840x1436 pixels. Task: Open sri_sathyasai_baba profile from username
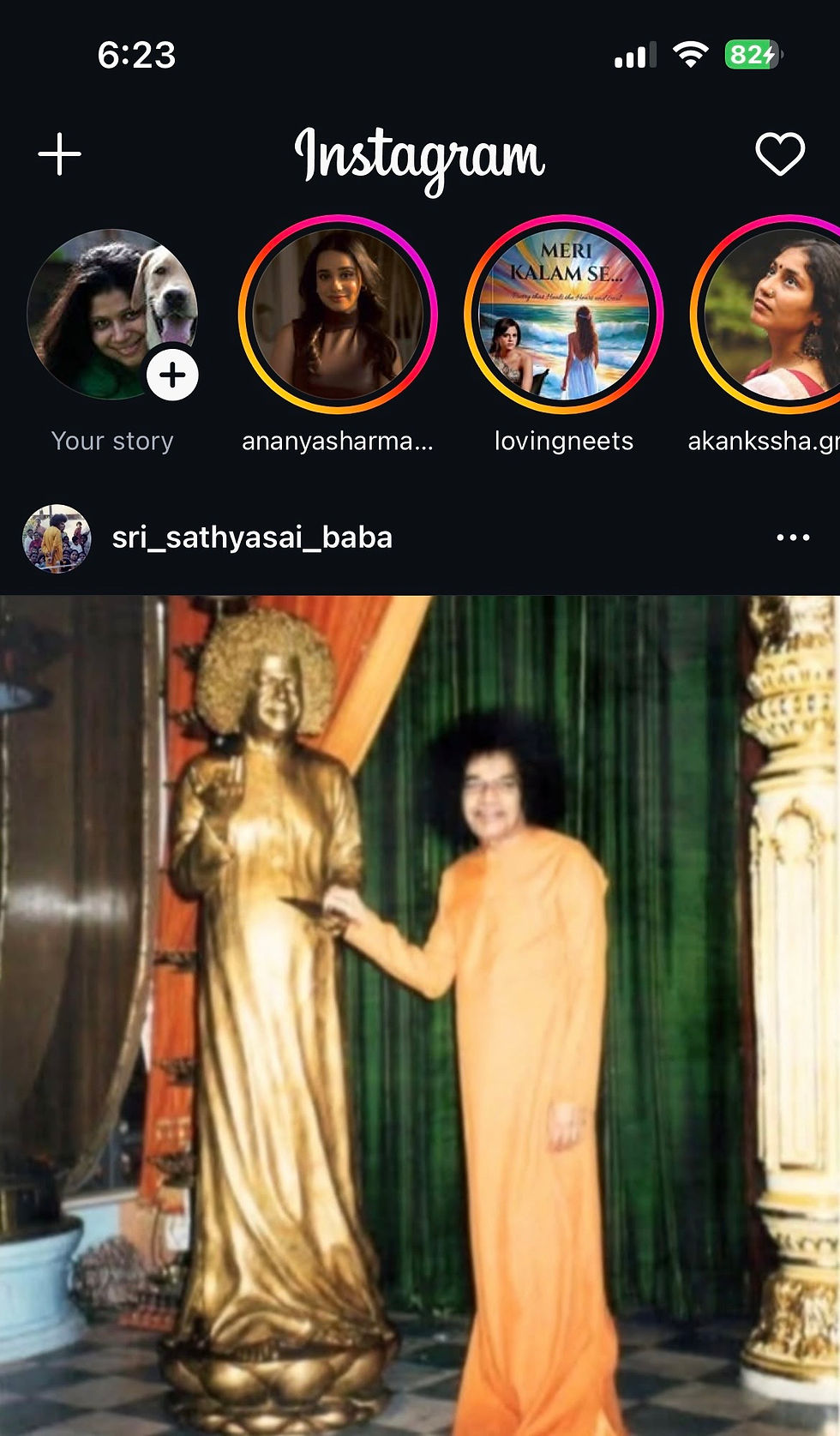(x=252, y=538)
